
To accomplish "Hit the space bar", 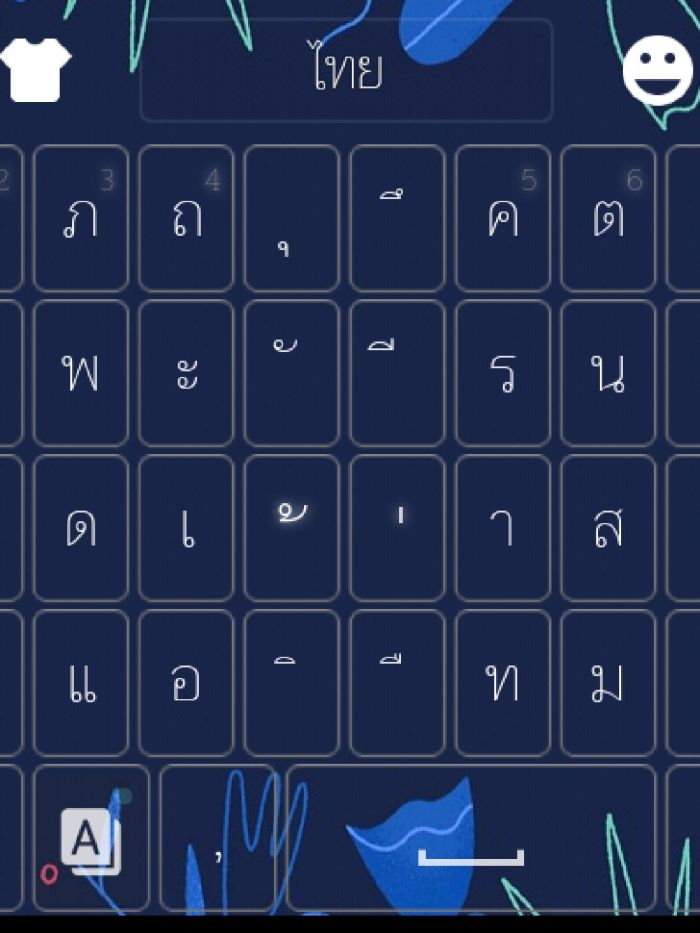I will pos(470,840).
